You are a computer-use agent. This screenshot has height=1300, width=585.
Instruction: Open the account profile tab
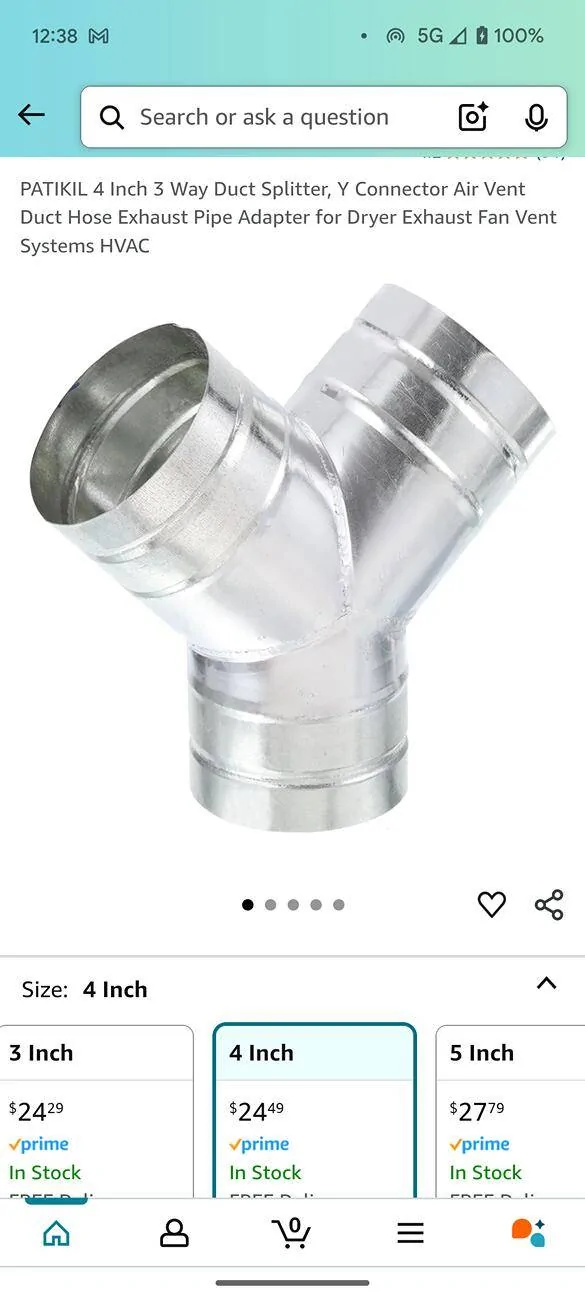pos(174,1233)
